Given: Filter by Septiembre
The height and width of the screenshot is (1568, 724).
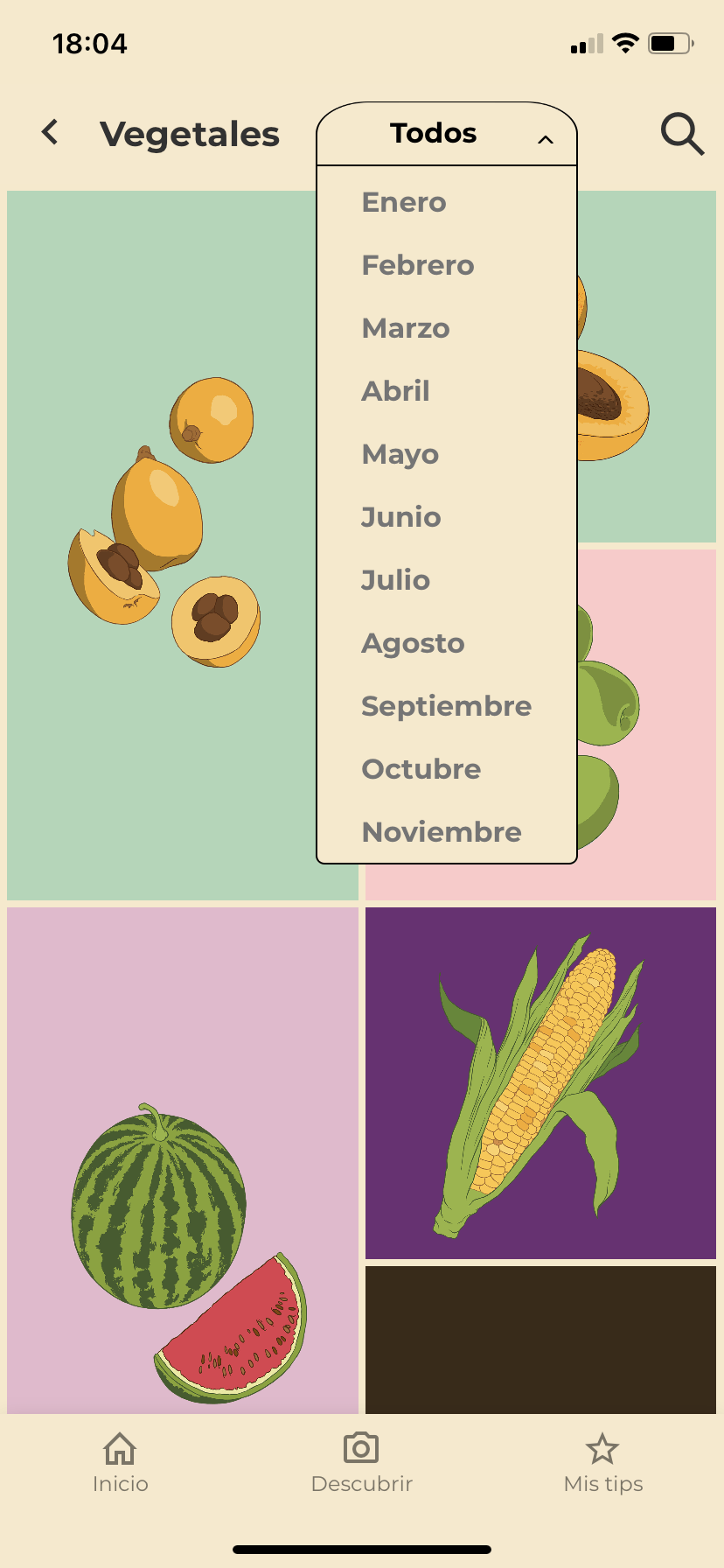Looking at the screenshot, I should 446,706.
